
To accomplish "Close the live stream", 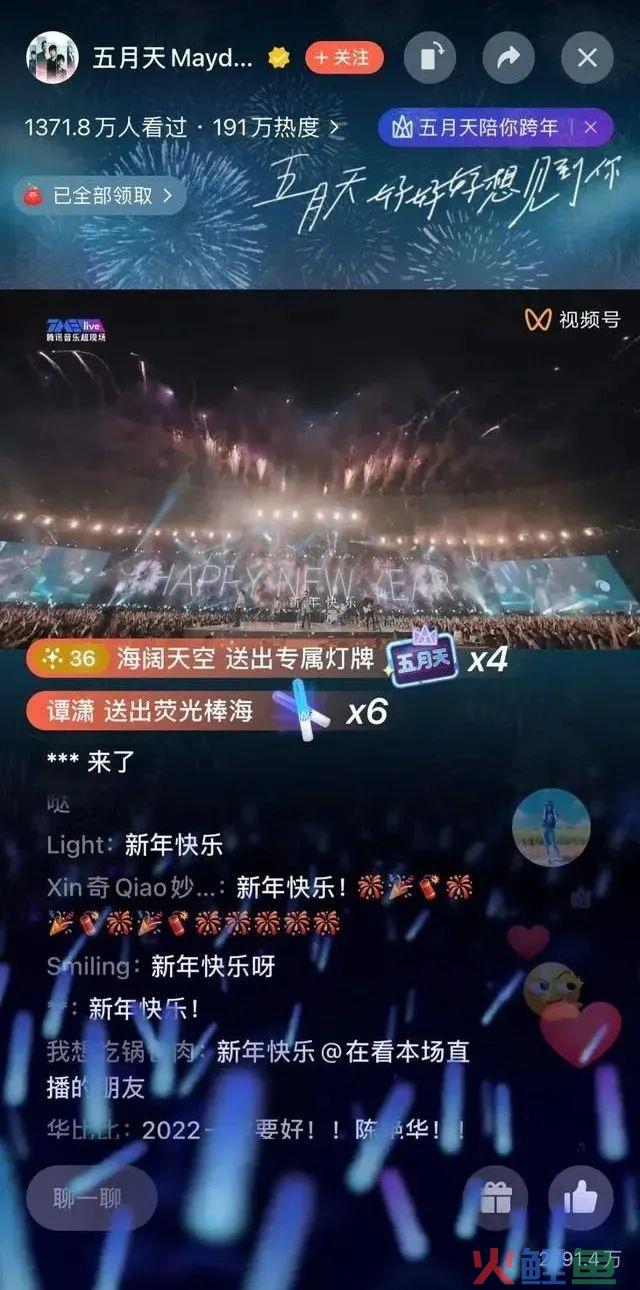I will pos(587,58).
